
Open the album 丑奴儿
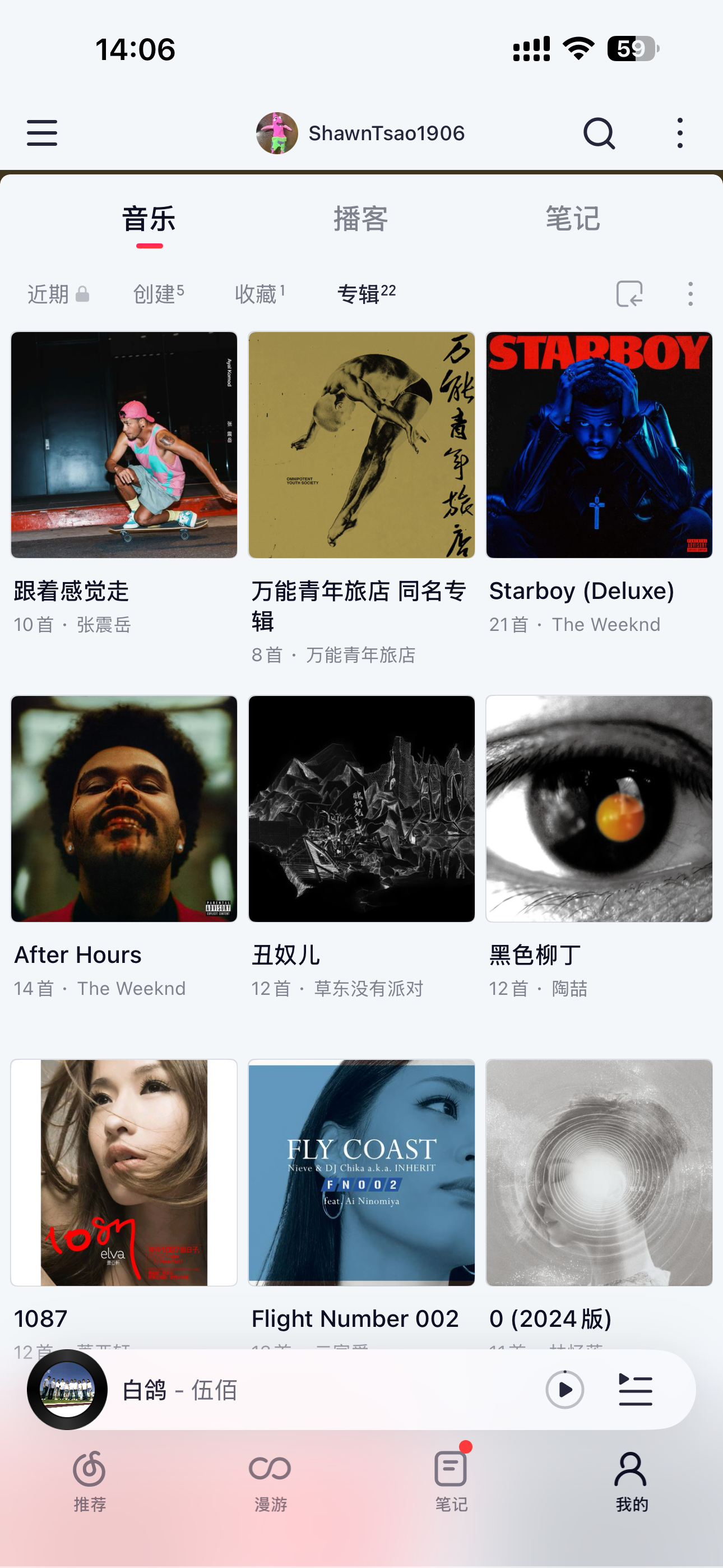point(361,809)
